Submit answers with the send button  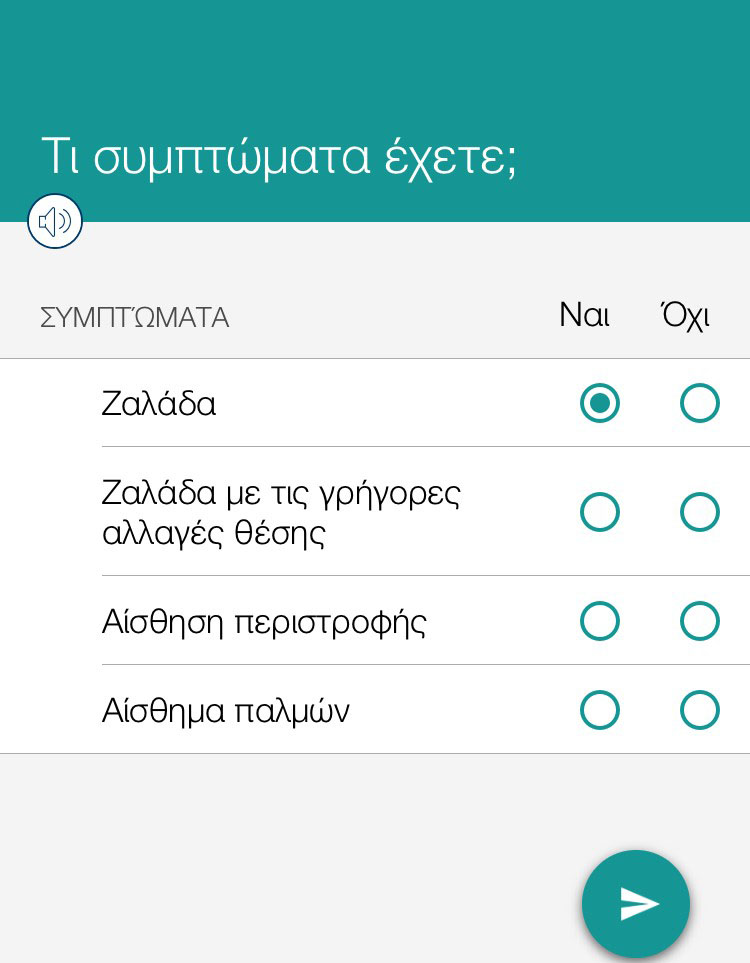tap(636, 904)
